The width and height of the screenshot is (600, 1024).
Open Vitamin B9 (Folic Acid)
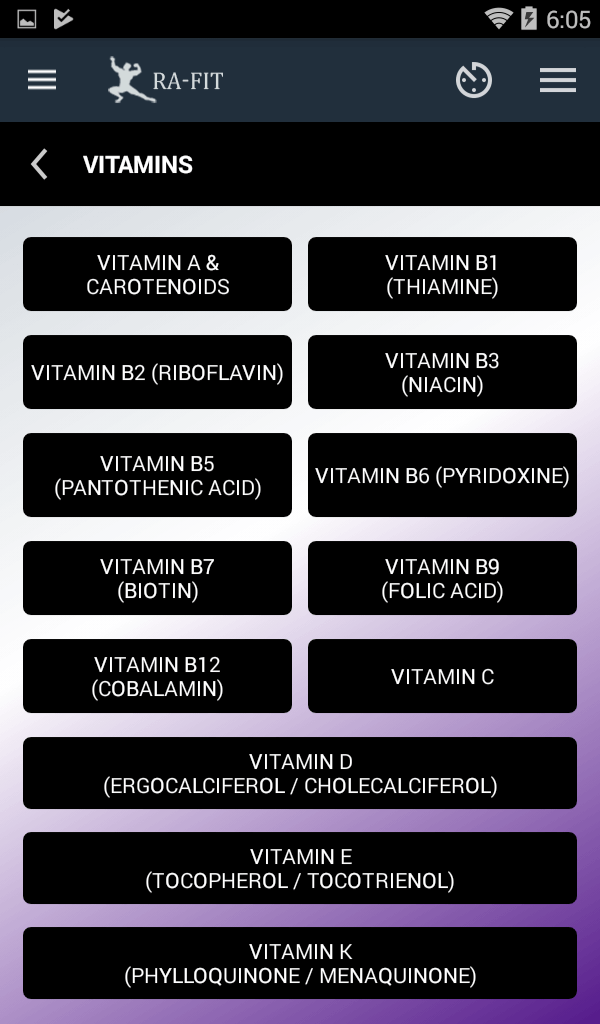(442, 578)
